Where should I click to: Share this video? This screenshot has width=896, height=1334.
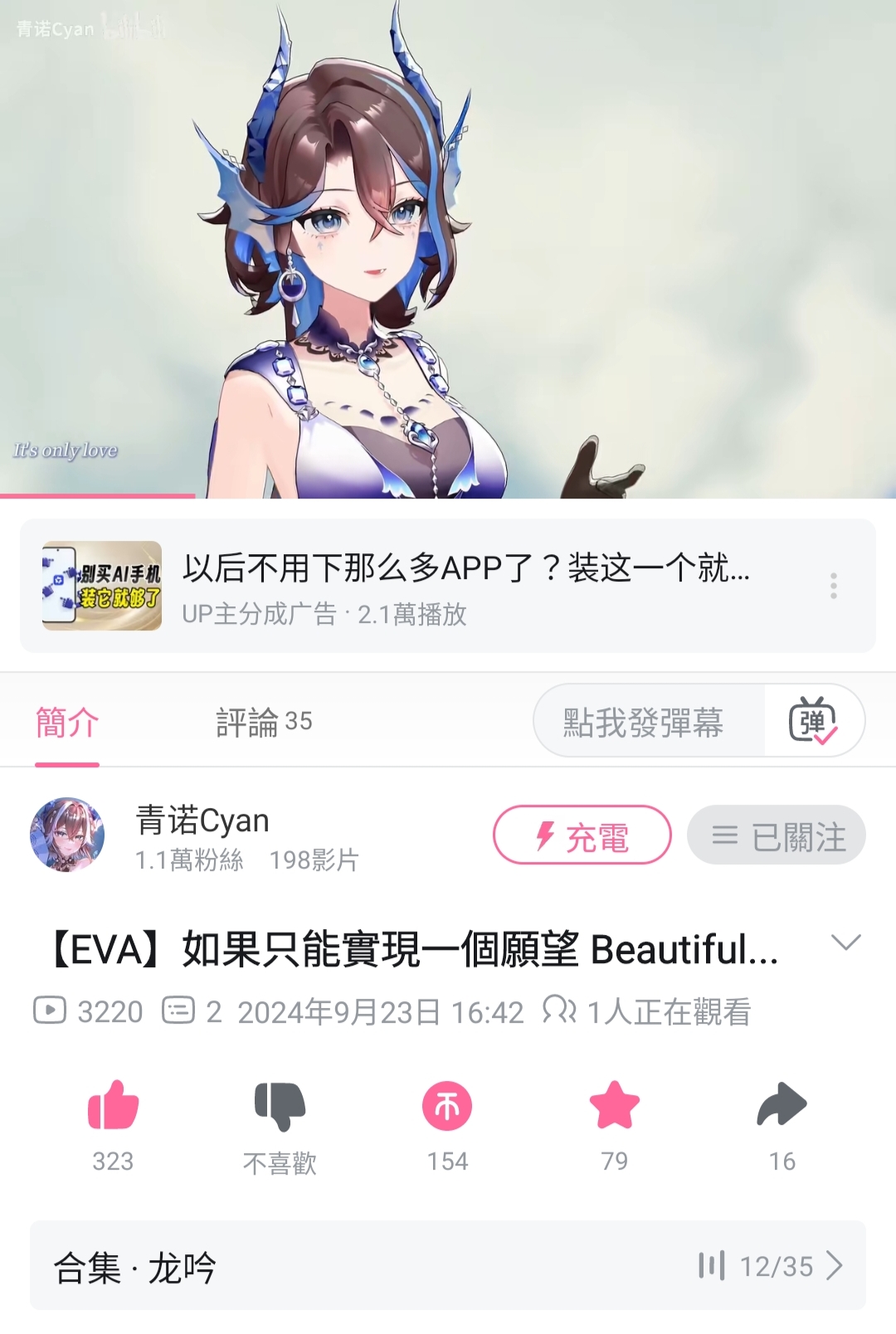[x=782, y=1106]
